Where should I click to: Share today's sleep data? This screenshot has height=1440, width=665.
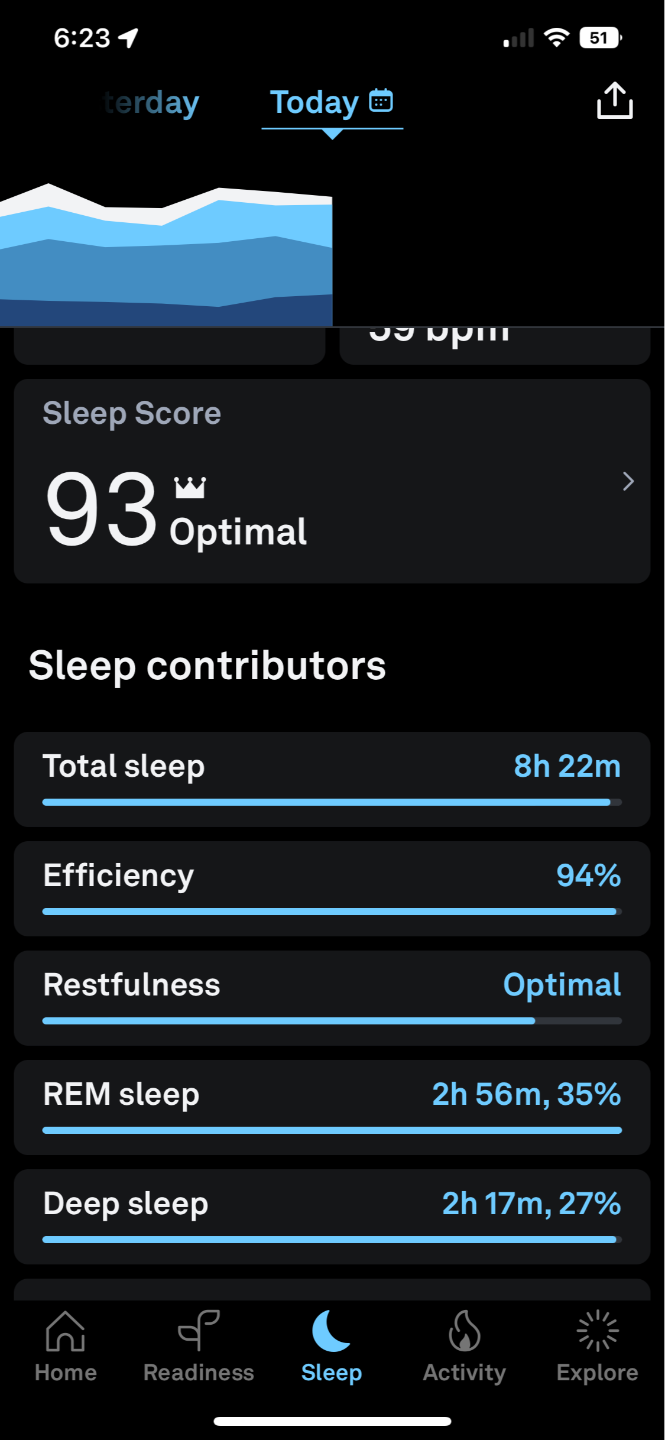615,101
